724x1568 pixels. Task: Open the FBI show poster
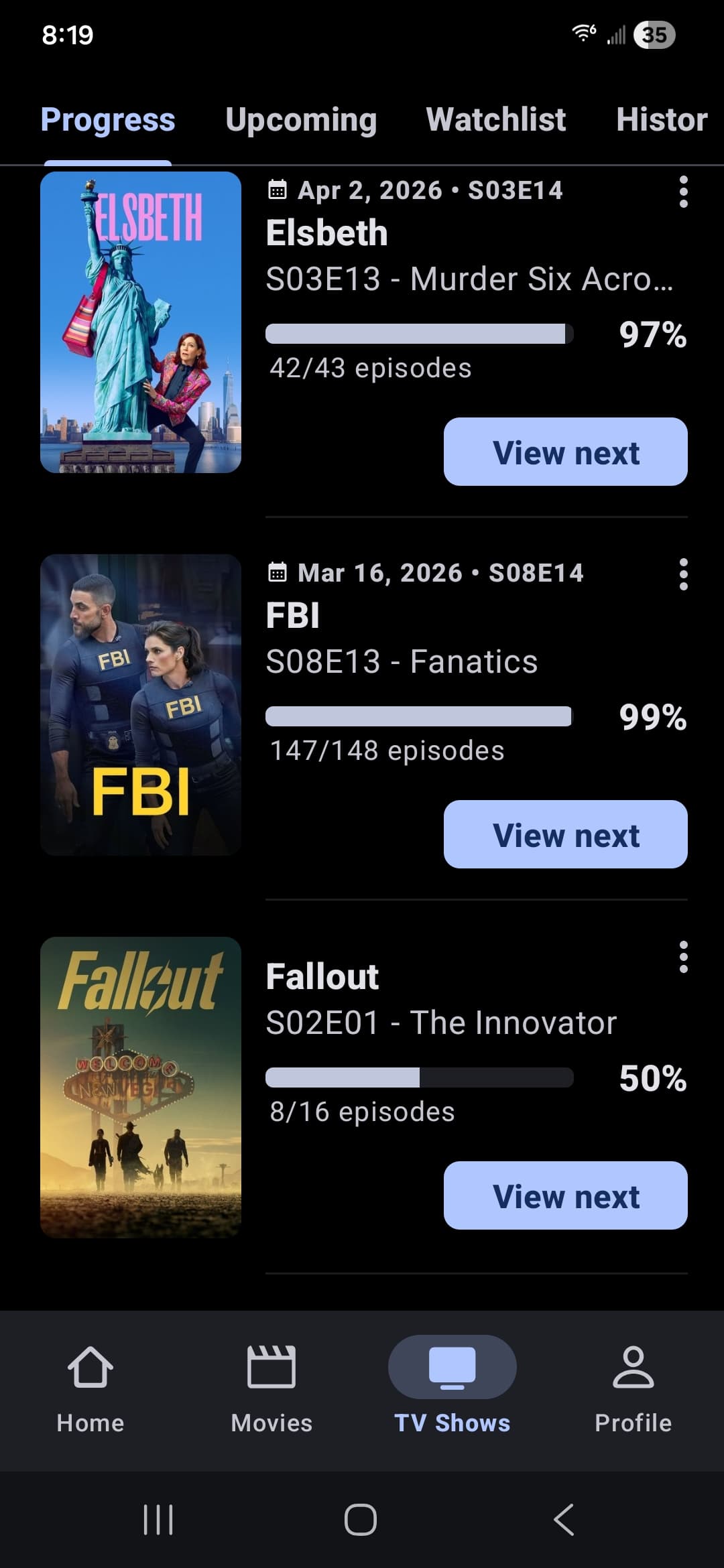tap(141, 705)
